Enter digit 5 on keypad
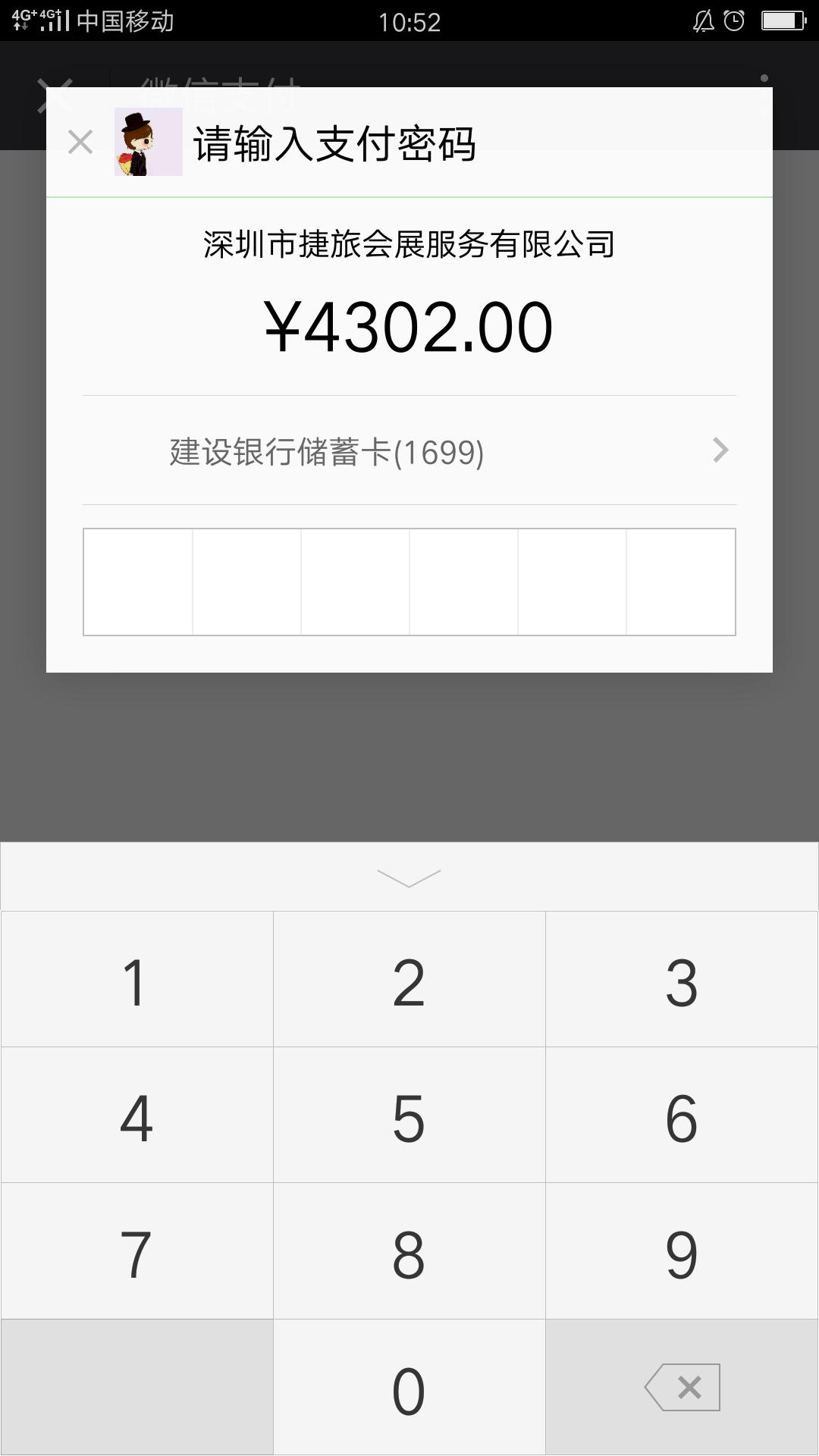This screenshot has width=819, height=1456. [409, 1118]
